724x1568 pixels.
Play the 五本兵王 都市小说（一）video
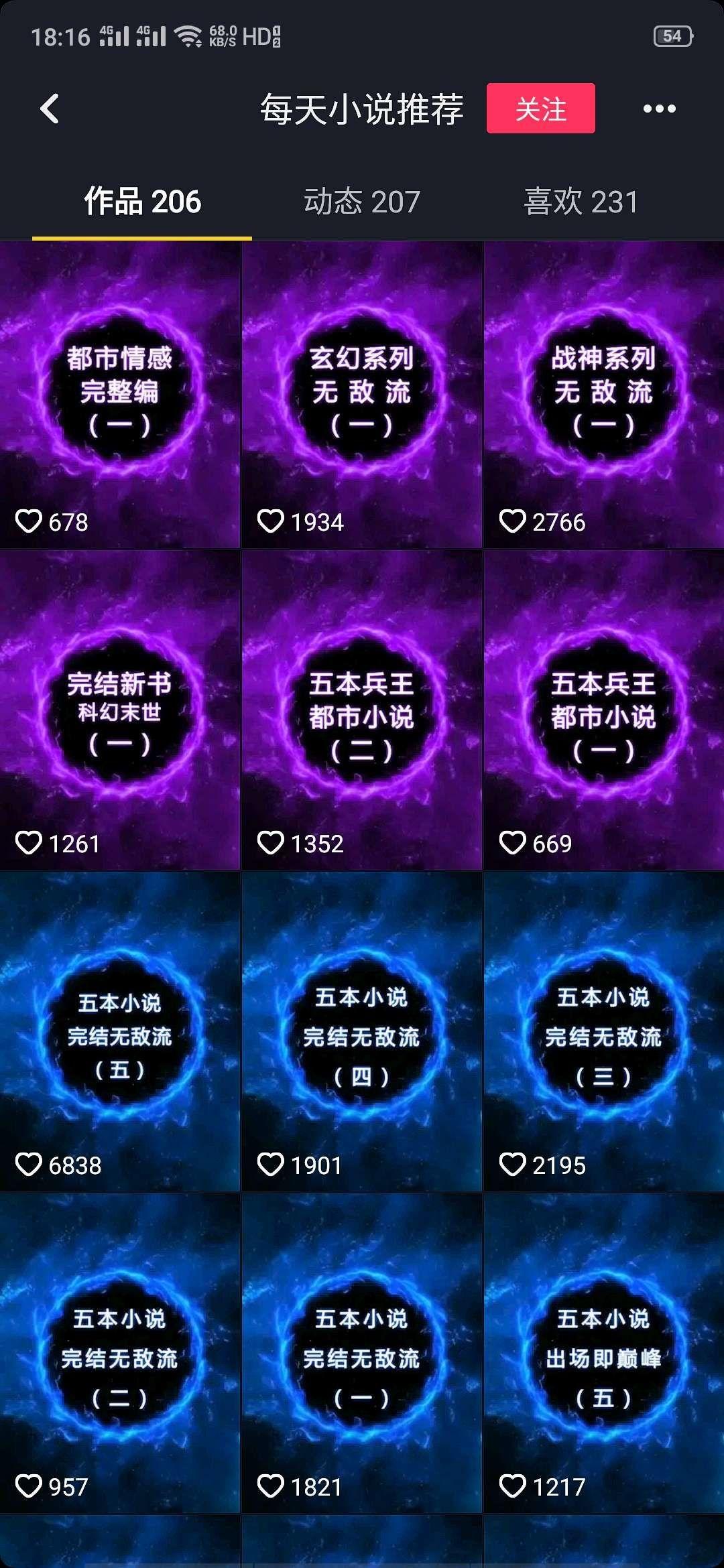(603, 710)
